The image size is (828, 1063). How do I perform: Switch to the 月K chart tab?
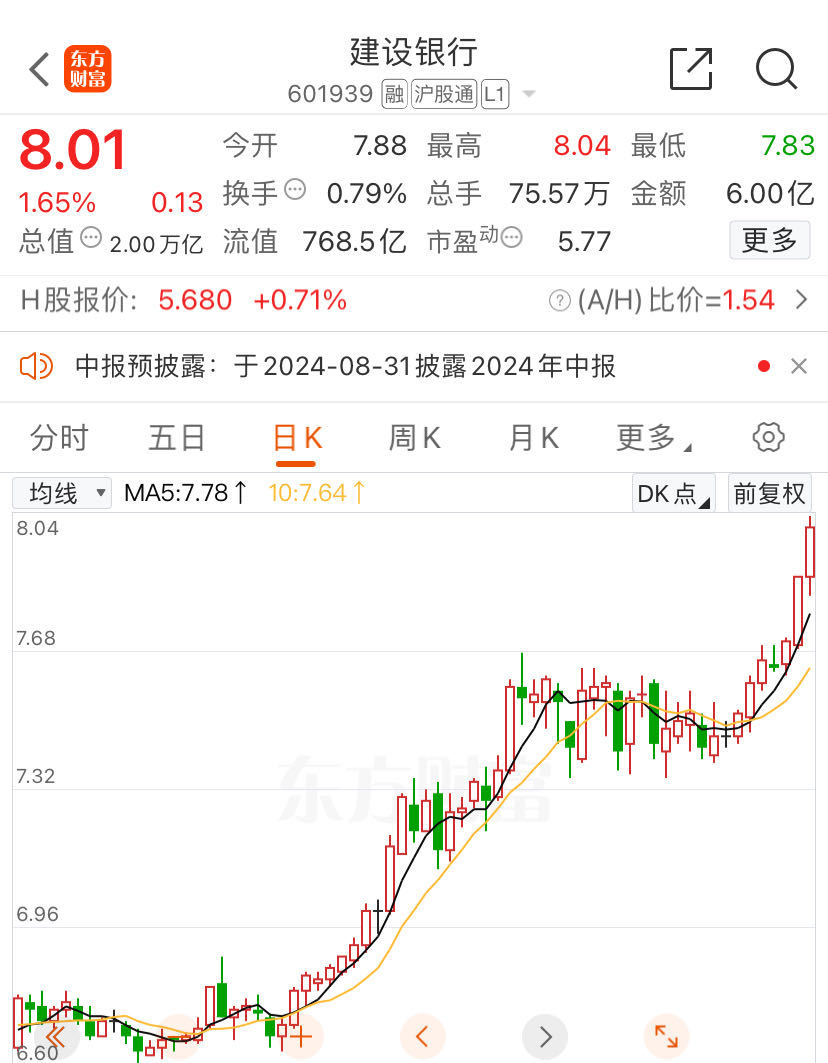coord(533,438)
